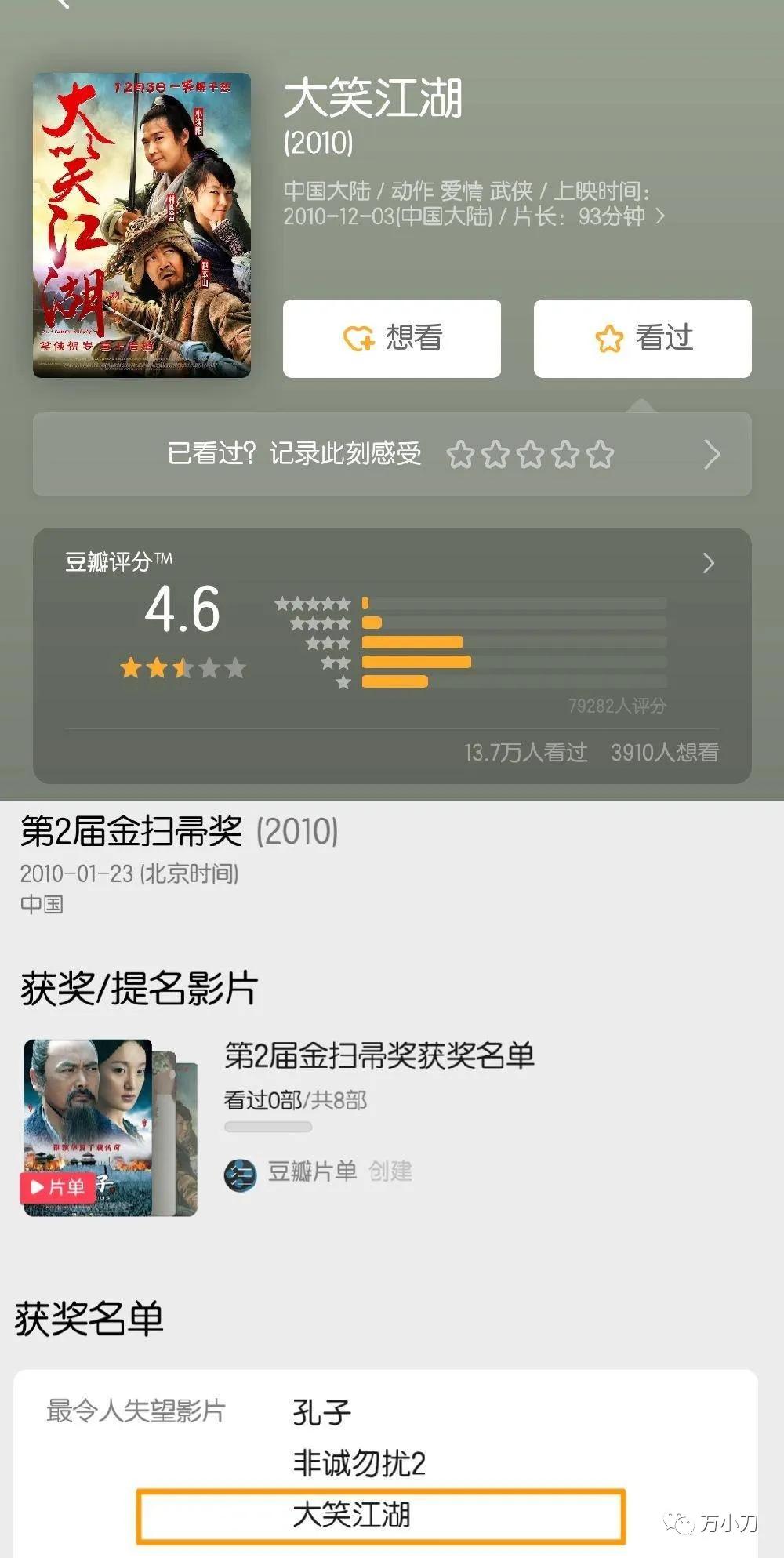
Task: Click the five-star rating icon row header
Action: [312, 604]
